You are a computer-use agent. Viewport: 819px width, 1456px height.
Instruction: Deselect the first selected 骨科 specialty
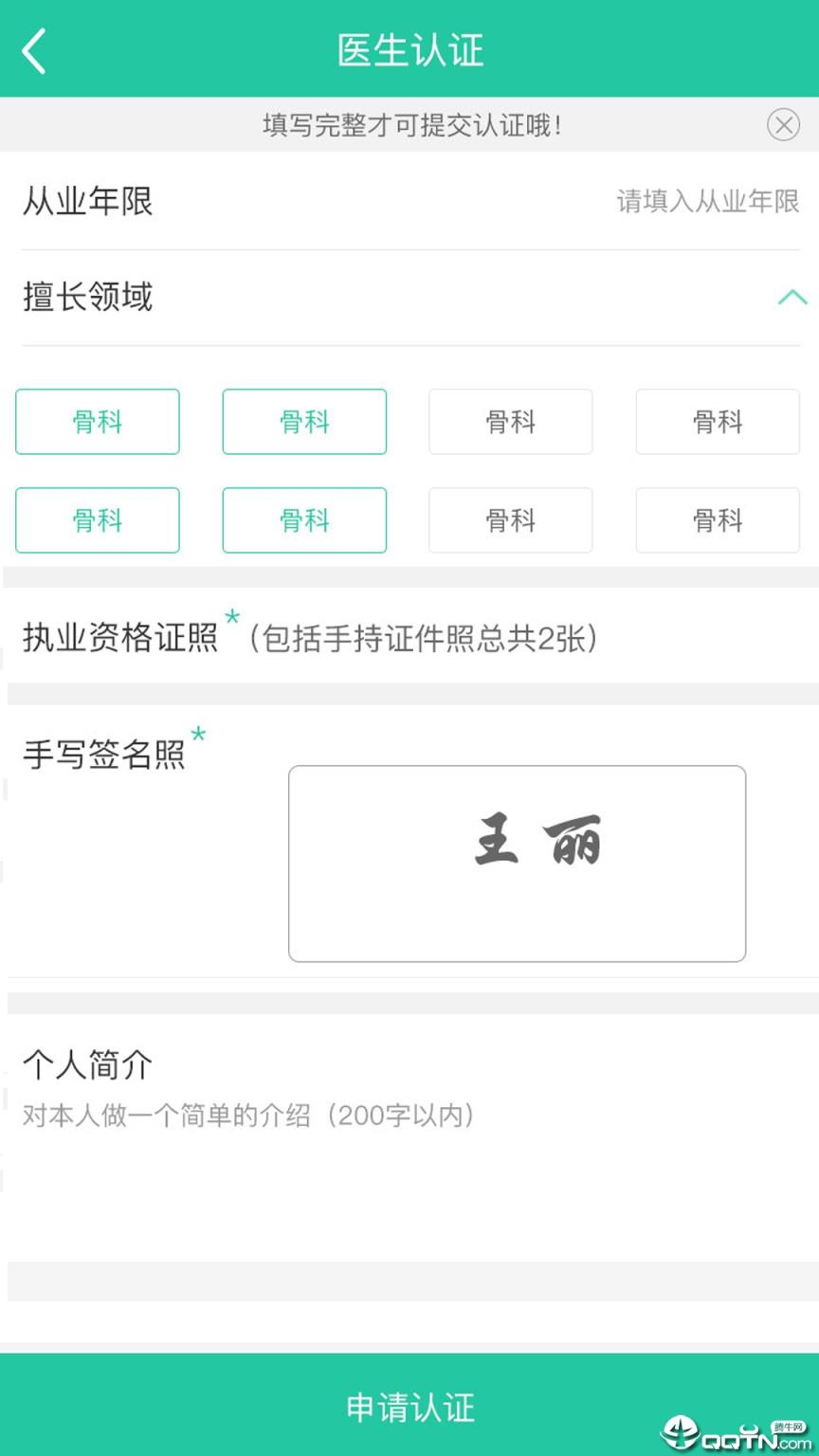(97, 422)
